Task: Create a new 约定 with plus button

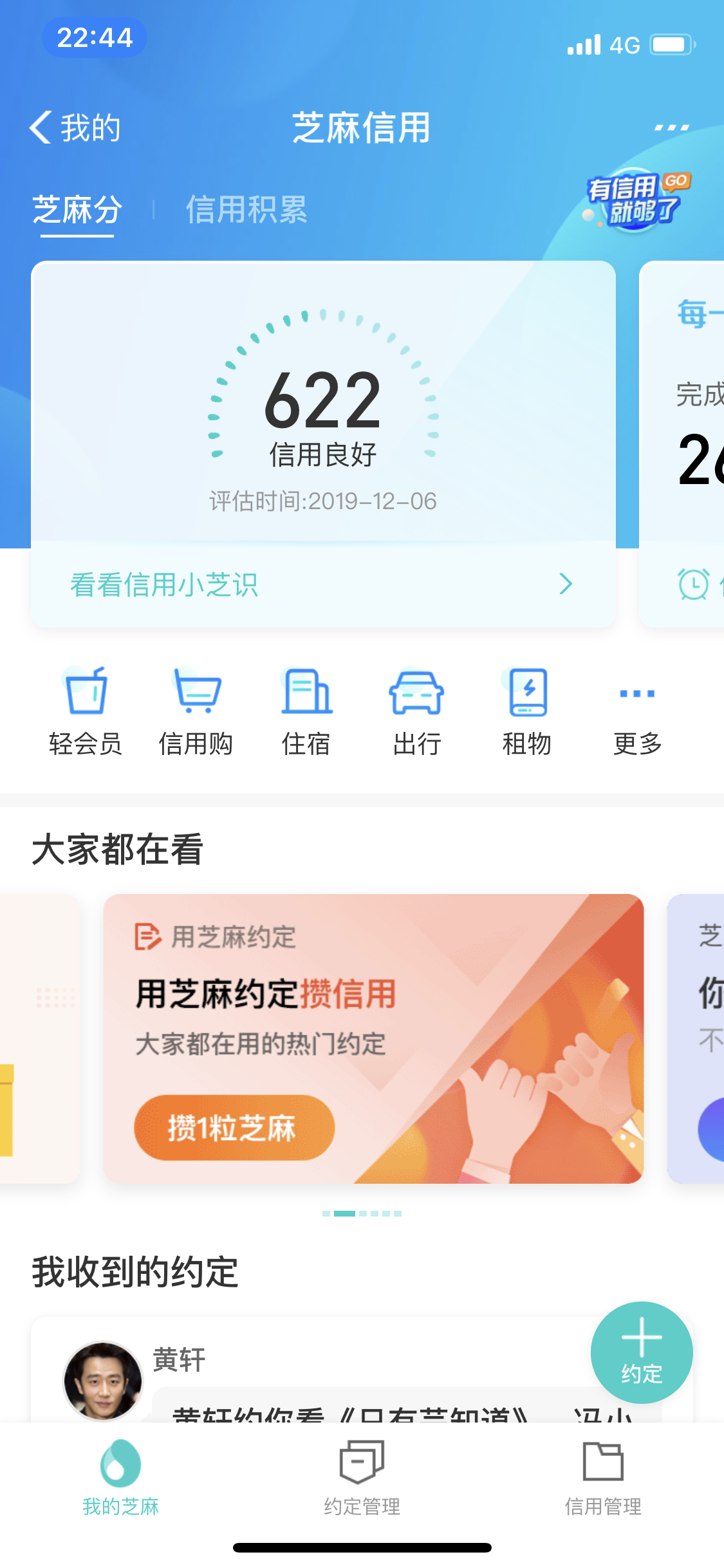Action: point(641,1352)
